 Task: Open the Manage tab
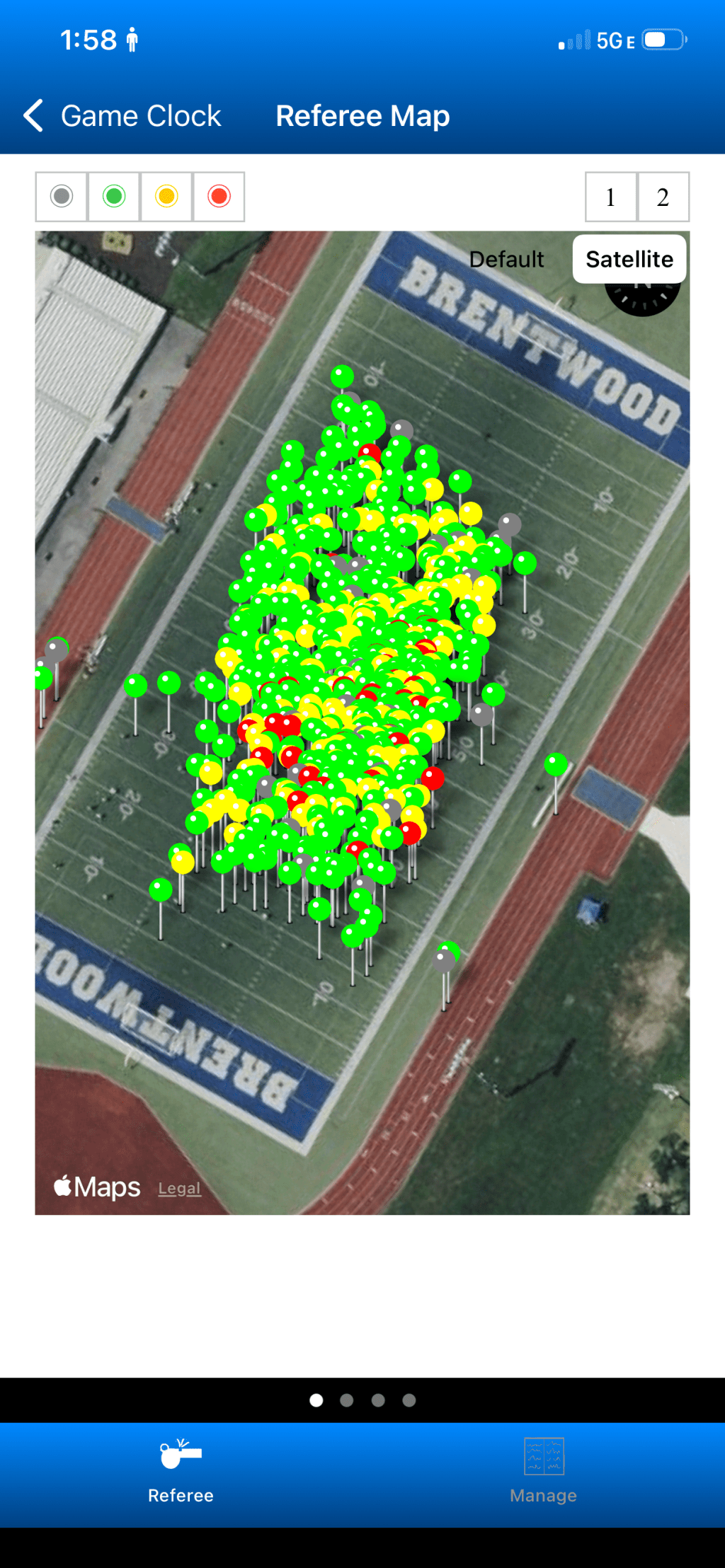[543, 1470]
